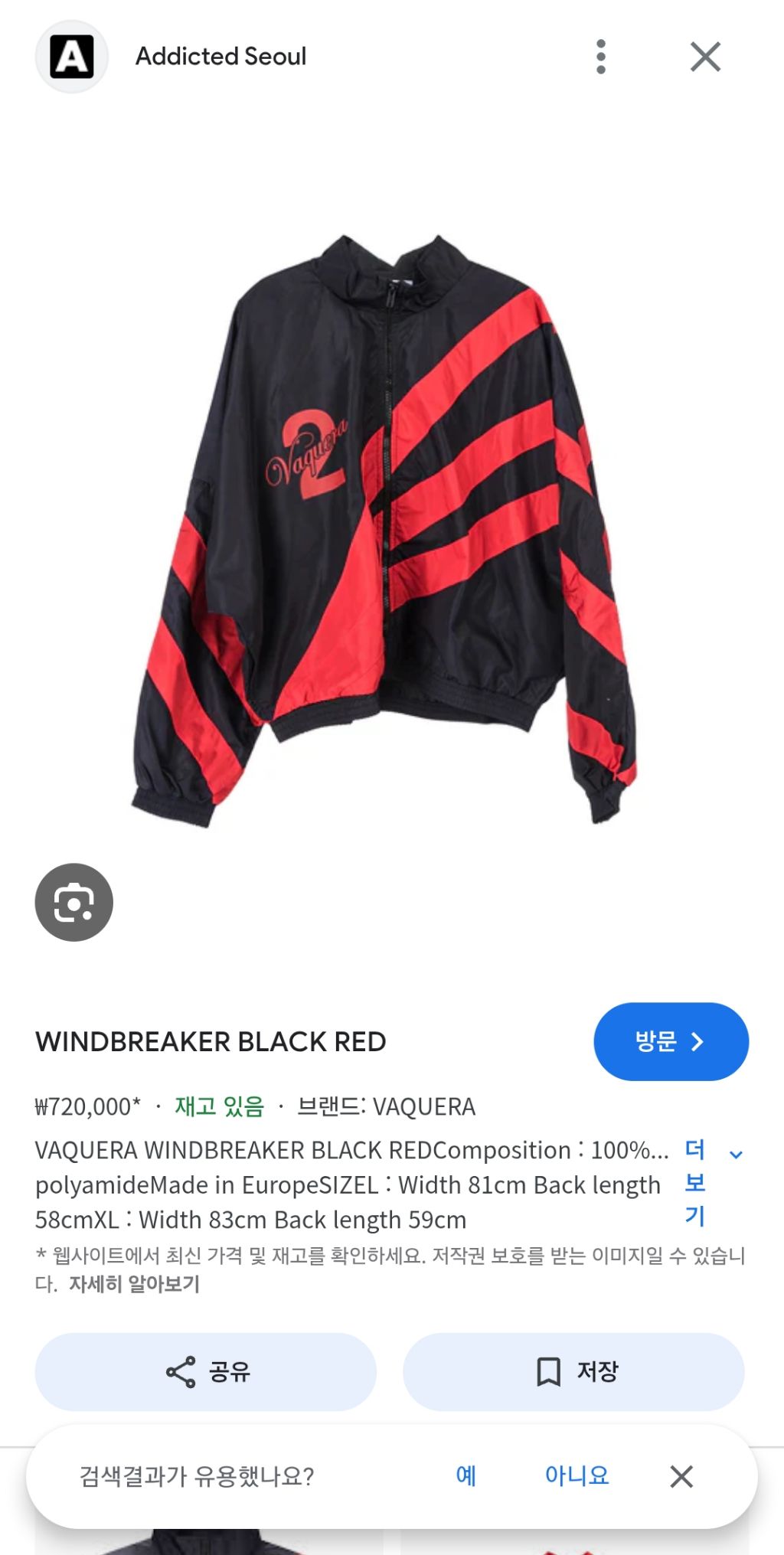The width and height of the screenshot is (784, 1555).
Task: Expand description with 더보기
Action: pos(712,1182)
